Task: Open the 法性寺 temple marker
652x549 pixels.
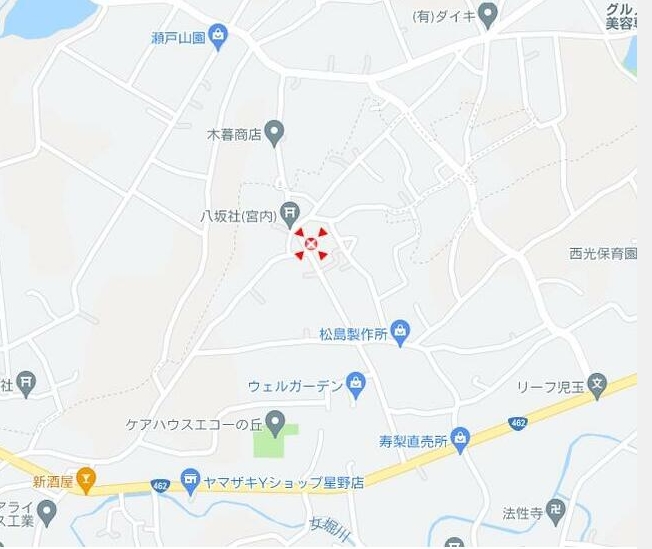Action: point(557,512)
